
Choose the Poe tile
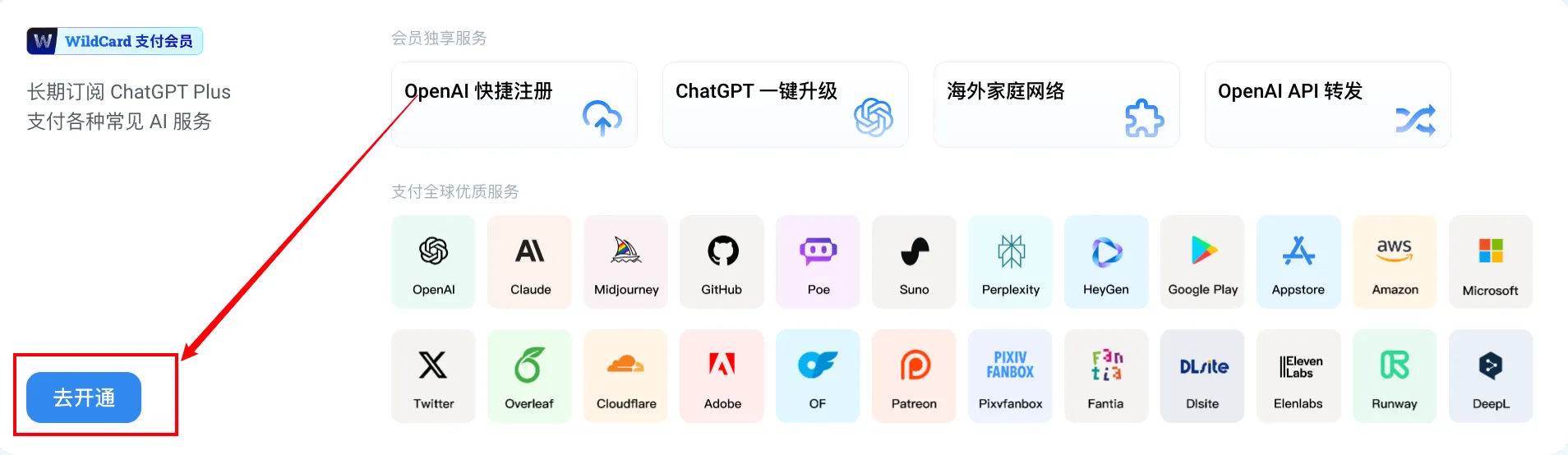(x=819, y=262)
